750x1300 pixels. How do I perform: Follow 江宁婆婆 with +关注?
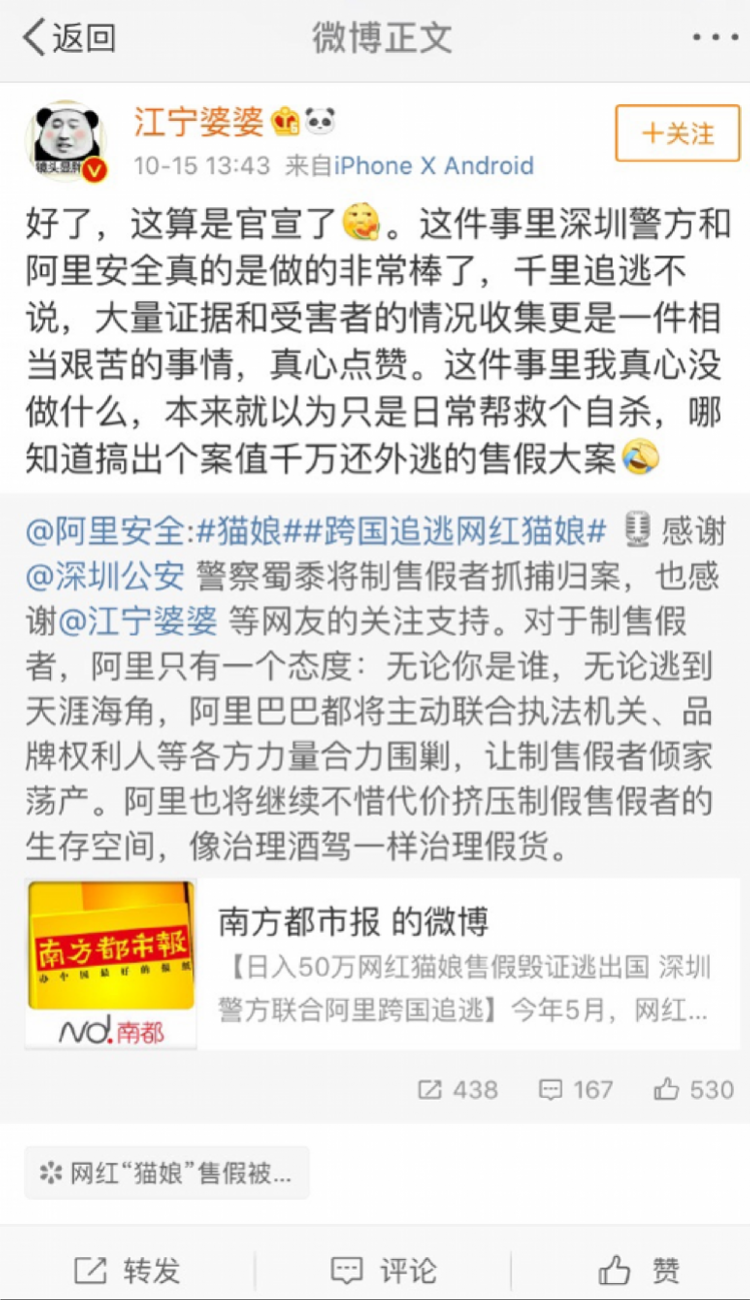[677, 133]
